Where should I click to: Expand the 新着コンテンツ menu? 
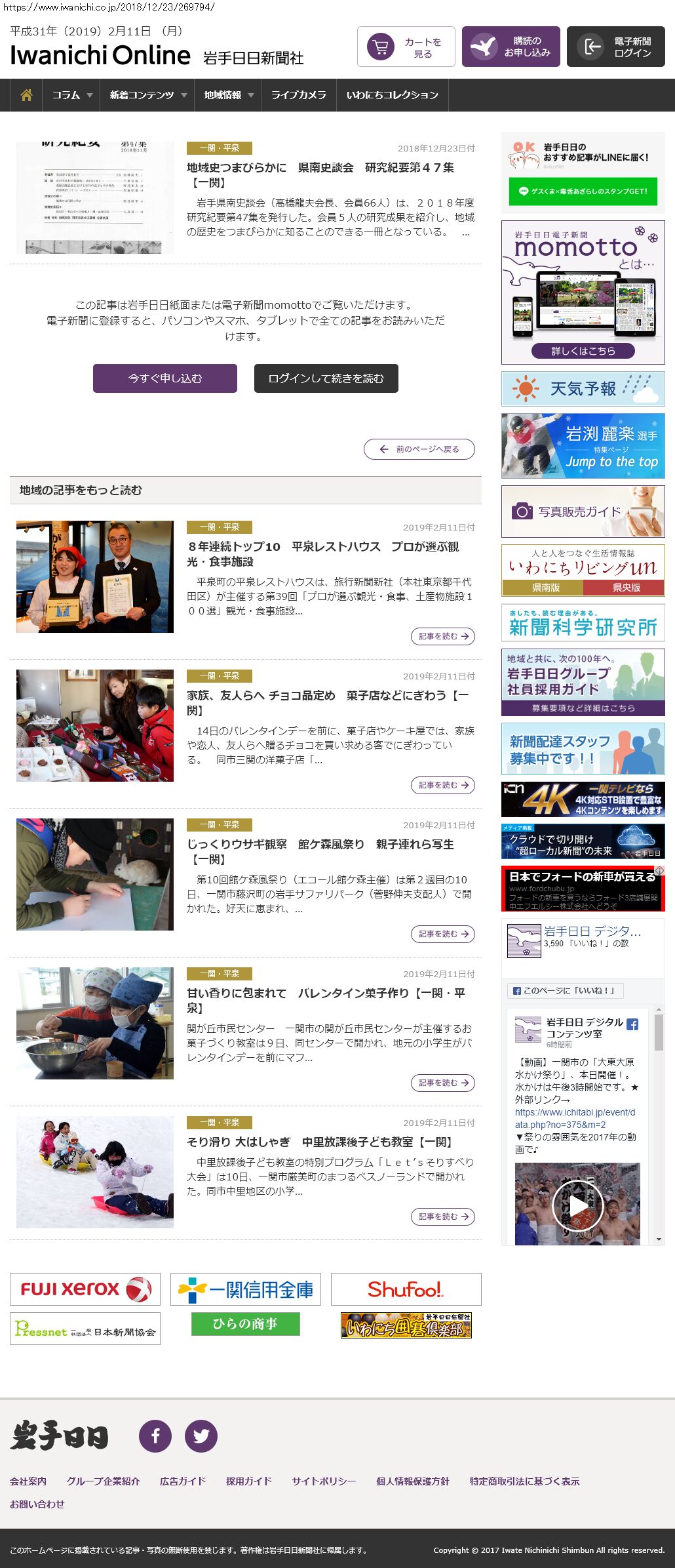click(x=147, y=95)
